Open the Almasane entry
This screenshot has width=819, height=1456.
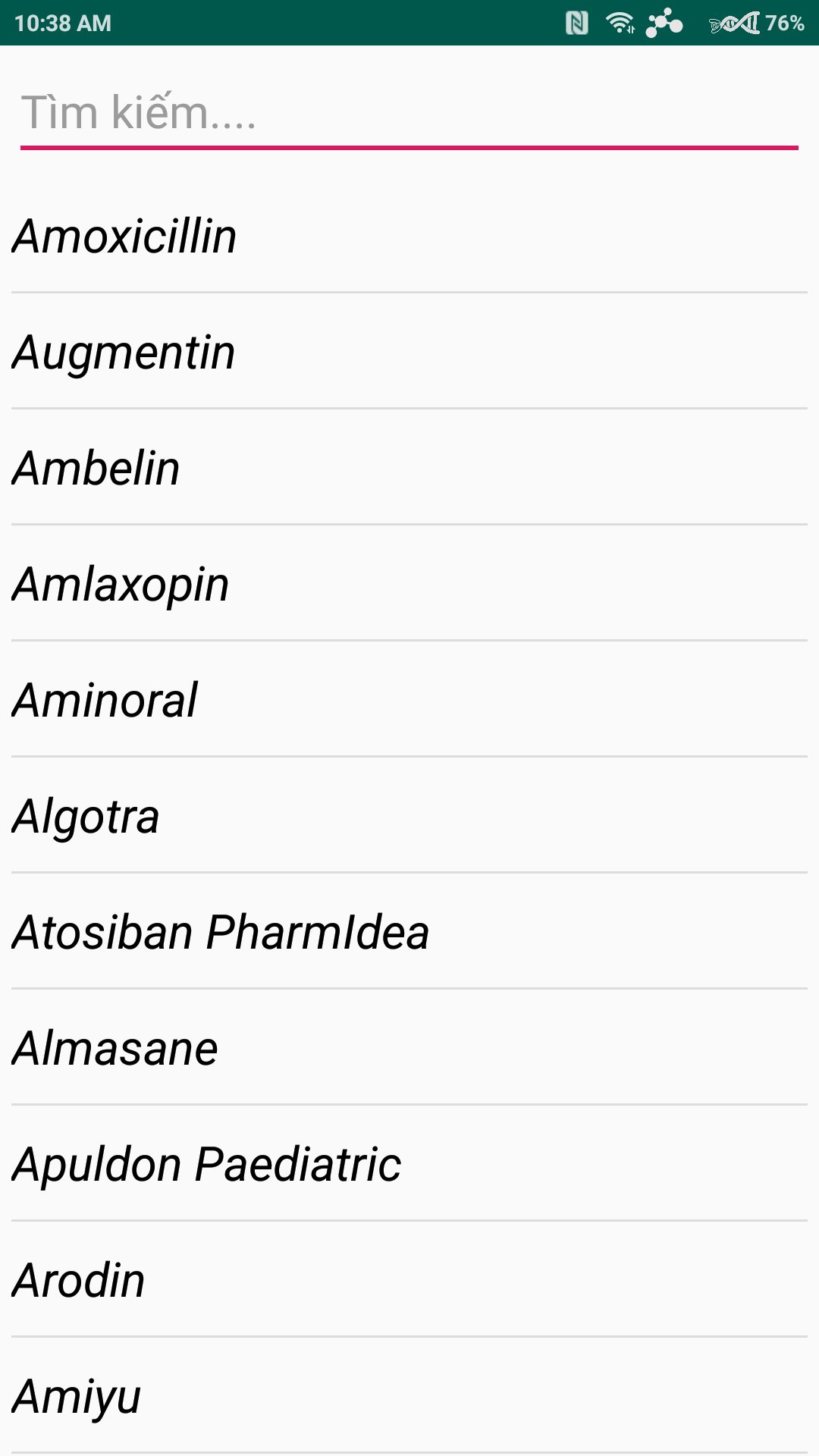(x=409, y=1047)
